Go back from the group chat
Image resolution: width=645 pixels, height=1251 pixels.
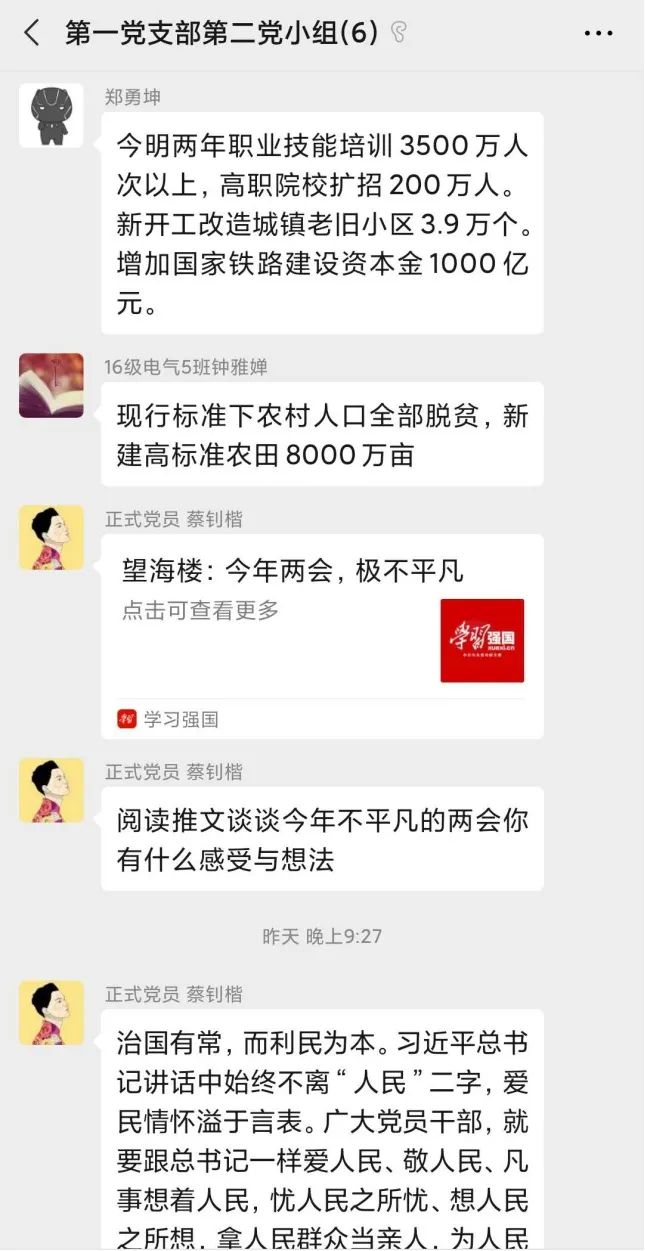[32, 33]
